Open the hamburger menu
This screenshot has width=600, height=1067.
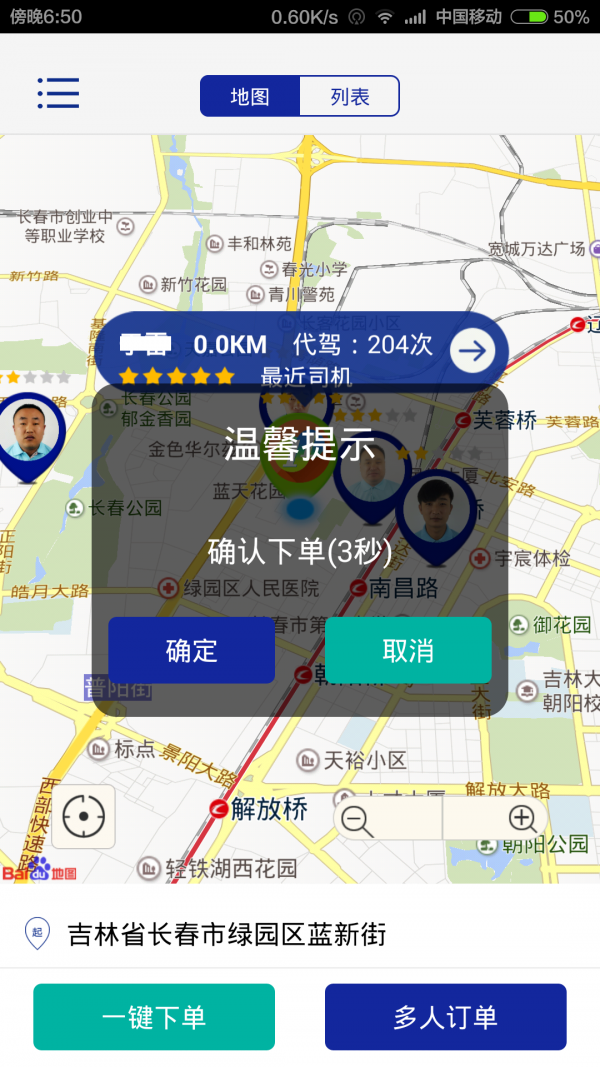pos(58,93)
